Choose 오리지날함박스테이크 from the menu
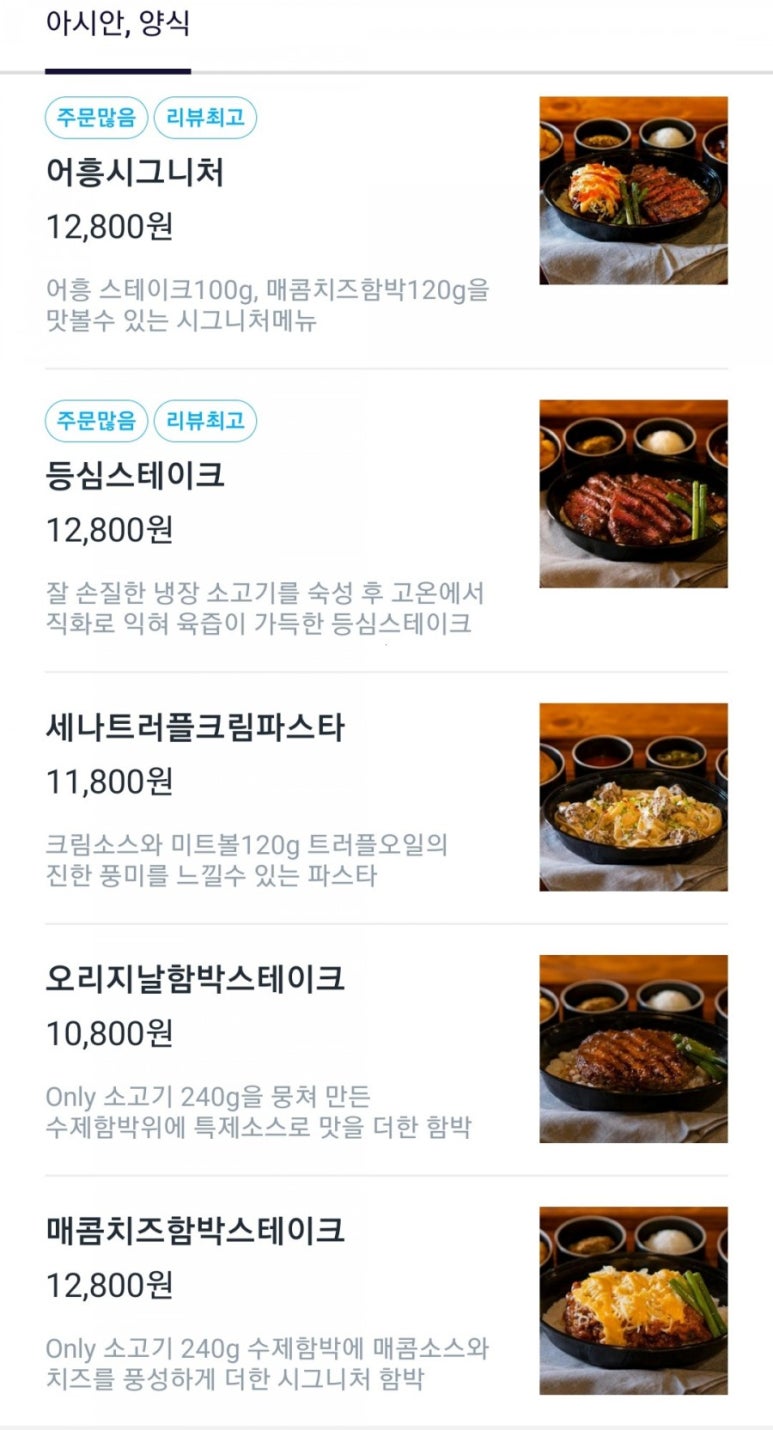Viewport: 773px width, 1430px height. [195, 978]
